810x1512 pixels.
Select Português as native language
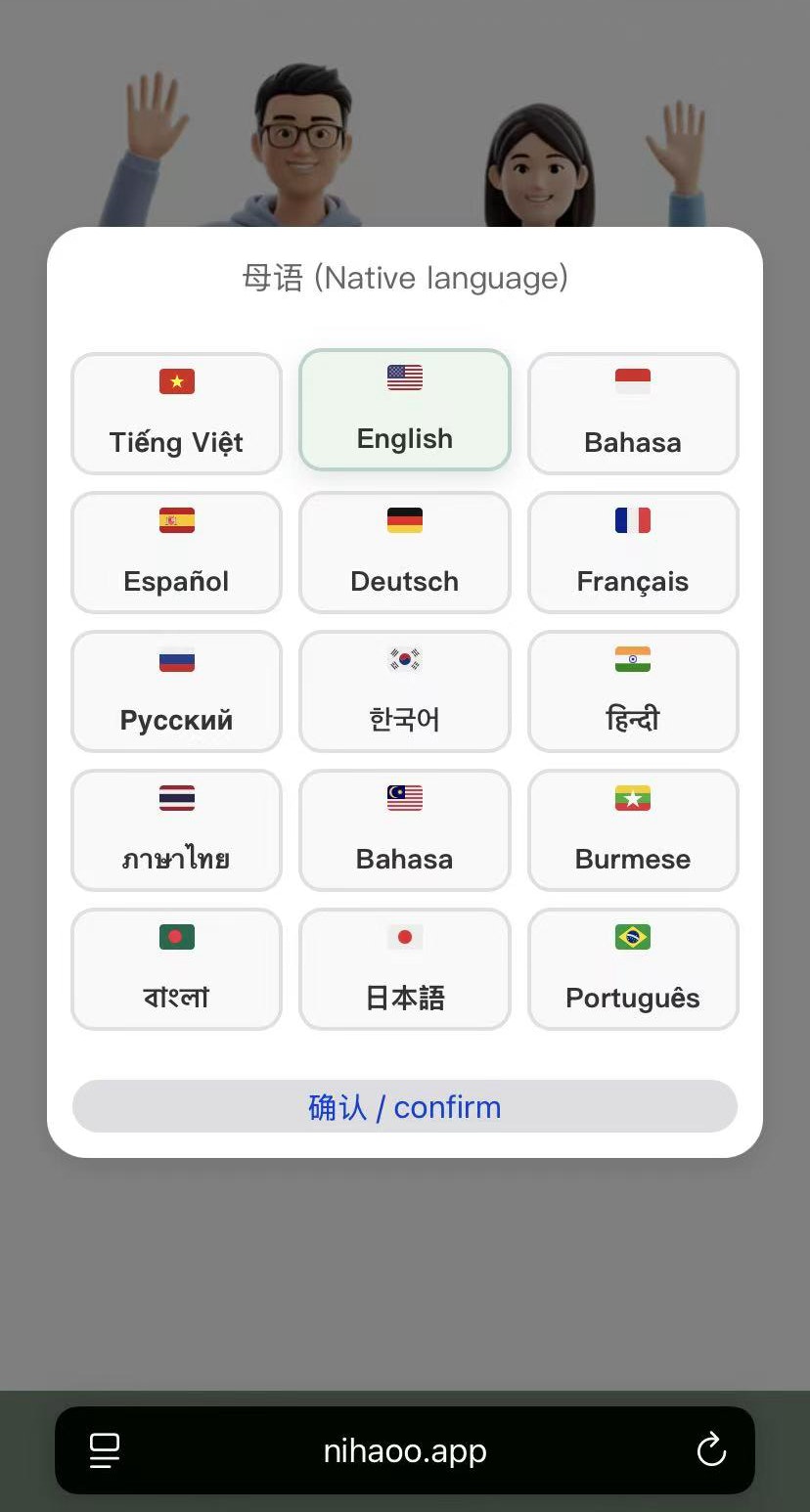pos(633,968)
